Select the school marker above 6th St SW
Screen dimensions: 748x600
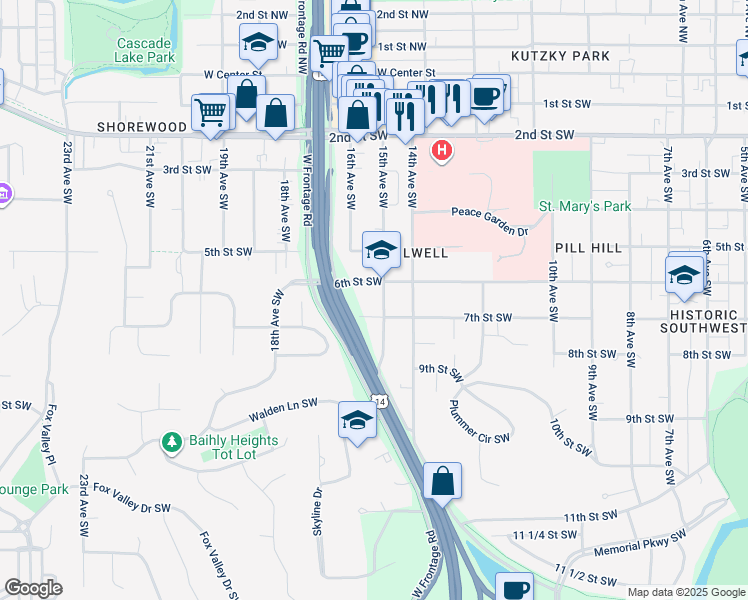point(381,252)
